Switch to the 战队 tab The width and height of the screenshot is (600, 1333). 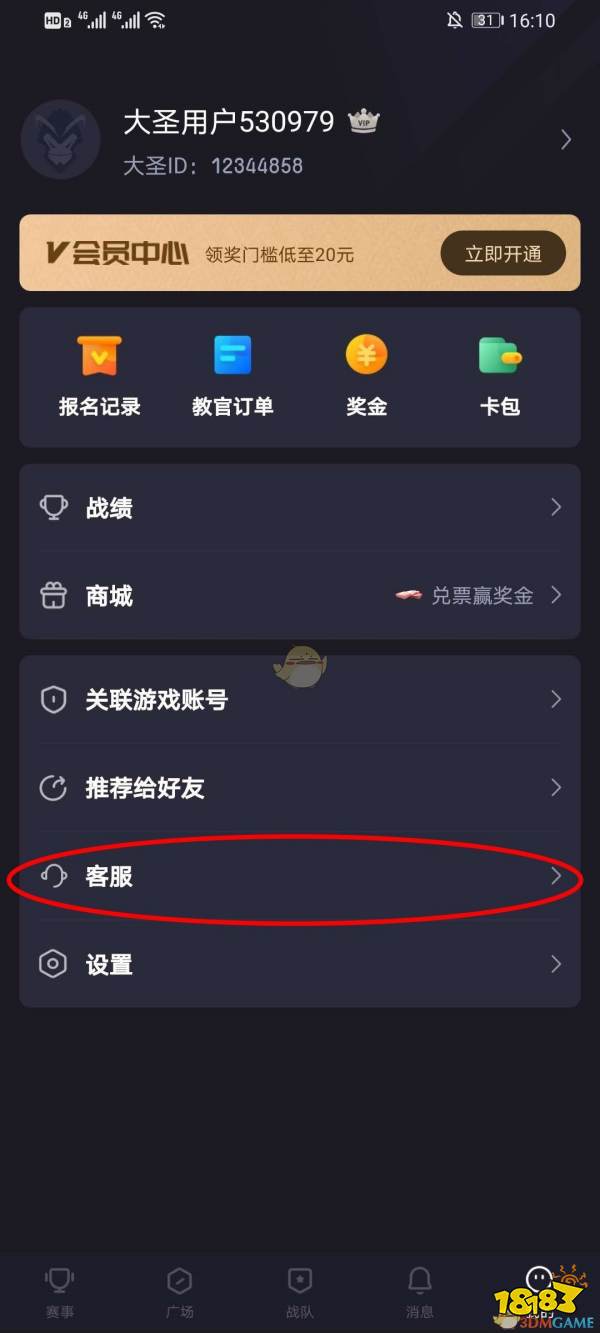[300, 1290]
